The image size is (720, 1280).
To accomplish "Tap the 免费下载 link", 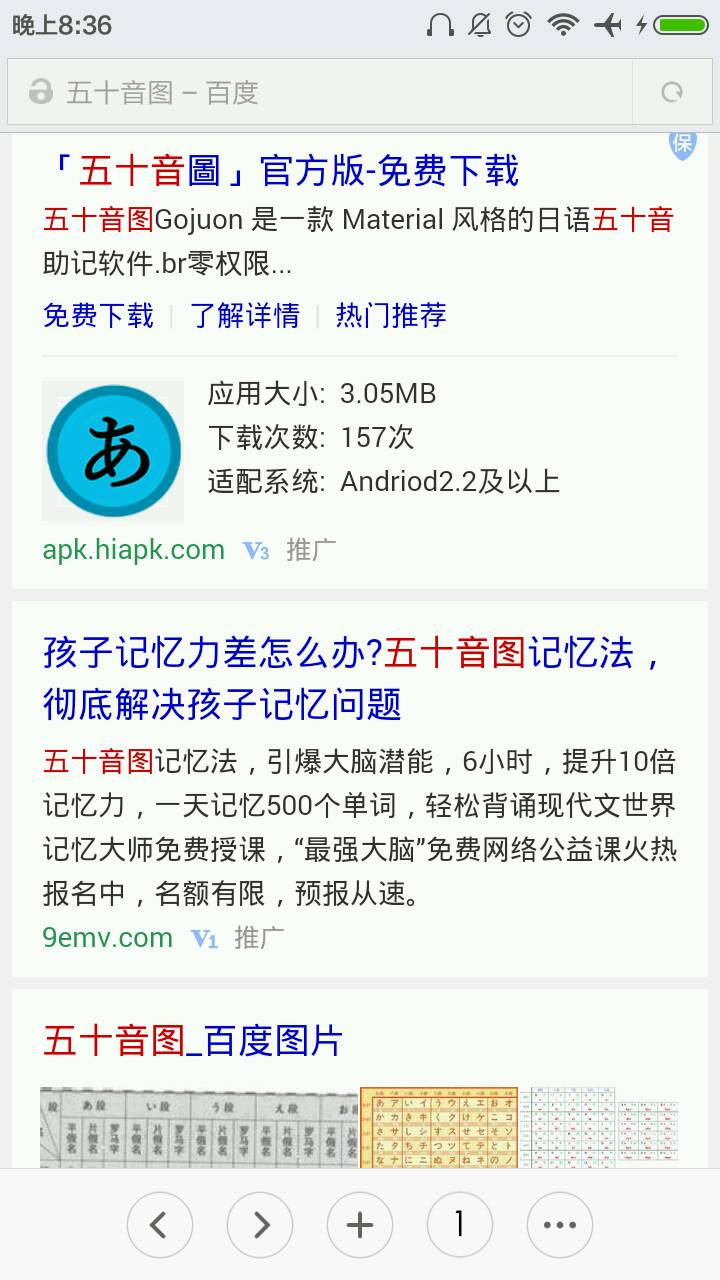I will 98,316.
